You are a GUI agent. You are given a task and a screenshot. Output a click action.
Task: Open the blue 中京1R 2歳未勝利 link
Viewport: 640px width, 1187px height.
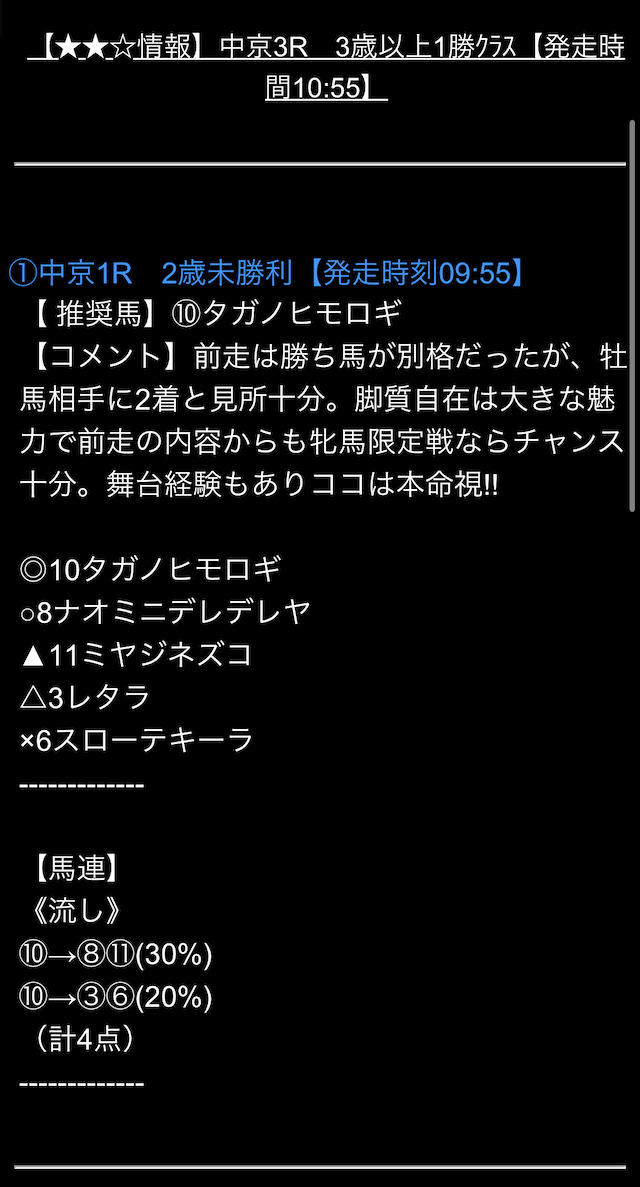pyautogui.click(x=267, y=273)
